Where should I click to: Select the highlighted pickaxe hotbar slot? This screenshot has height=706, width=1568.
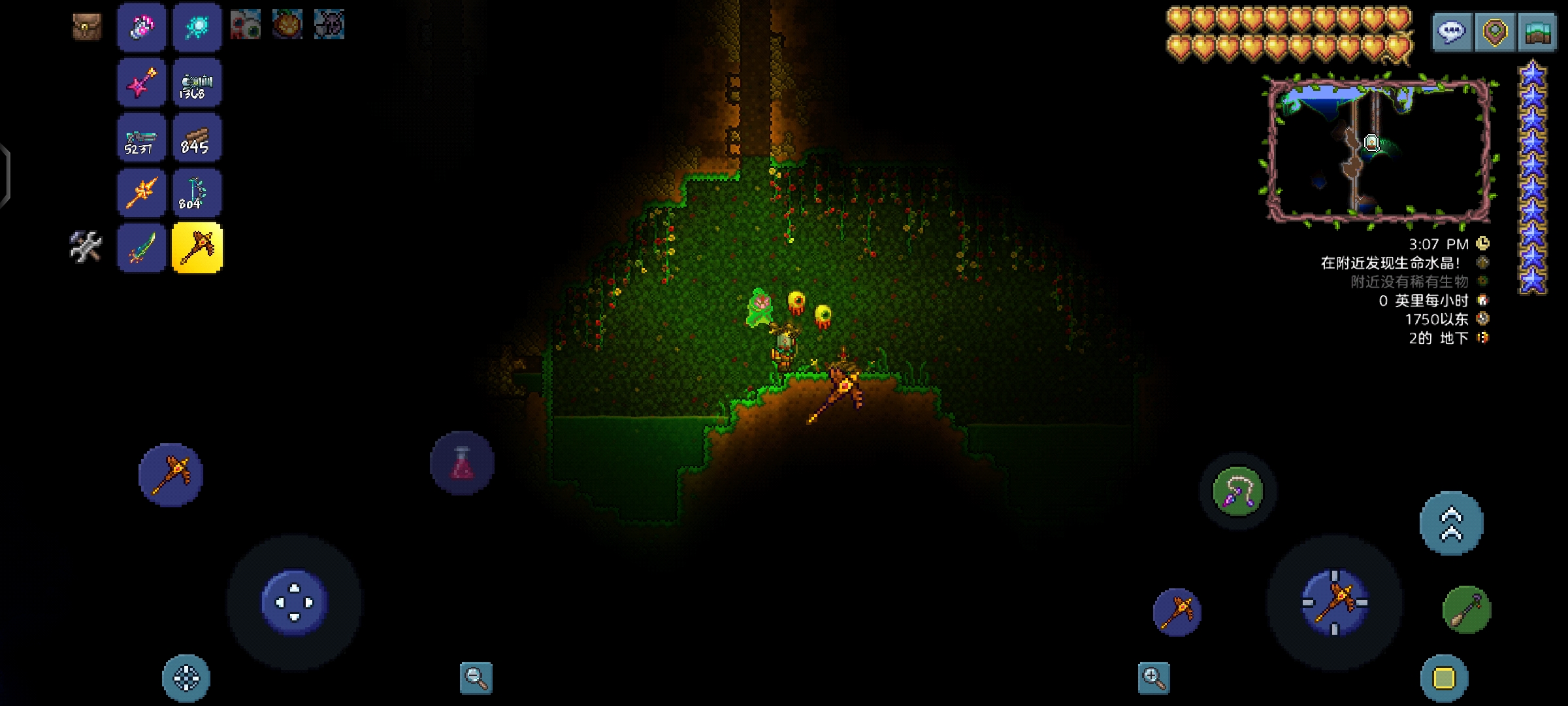[x=197, y=248]
